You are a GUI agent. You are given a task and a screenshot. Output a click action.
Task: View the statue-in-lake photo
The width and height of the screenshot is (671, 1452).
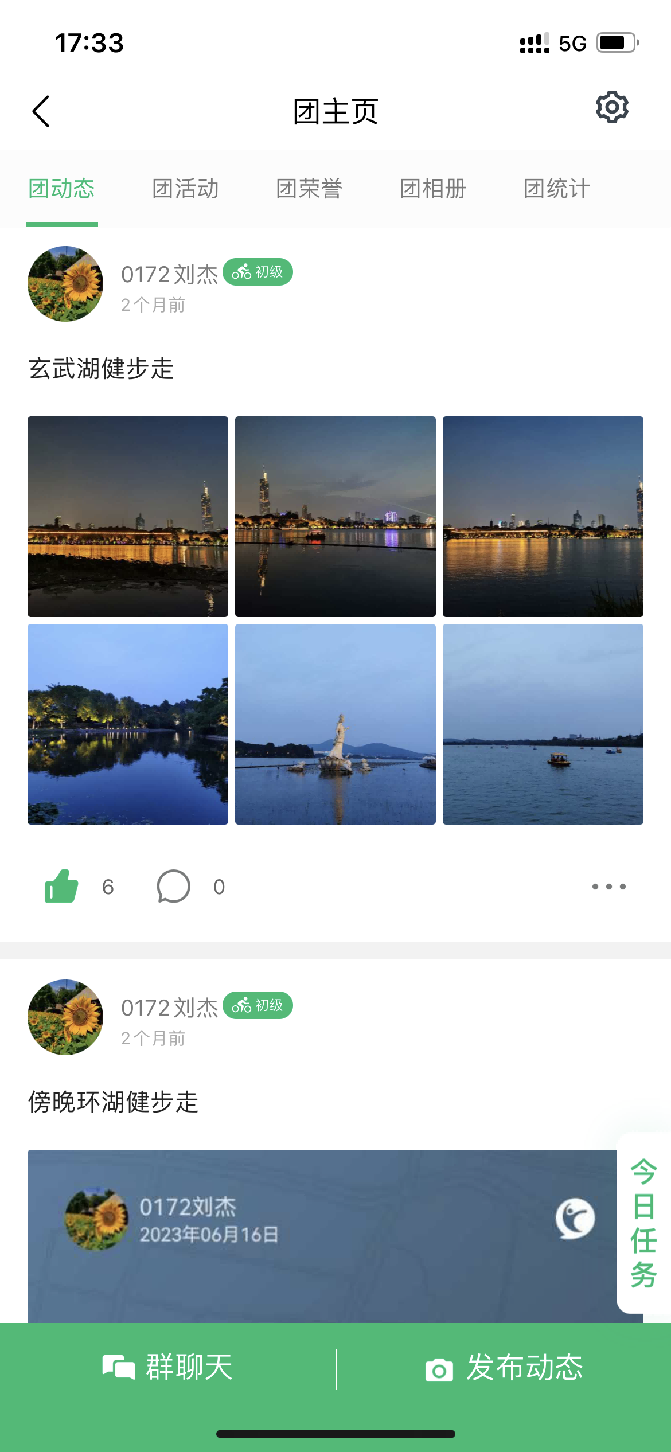click(x=335, y=724)
